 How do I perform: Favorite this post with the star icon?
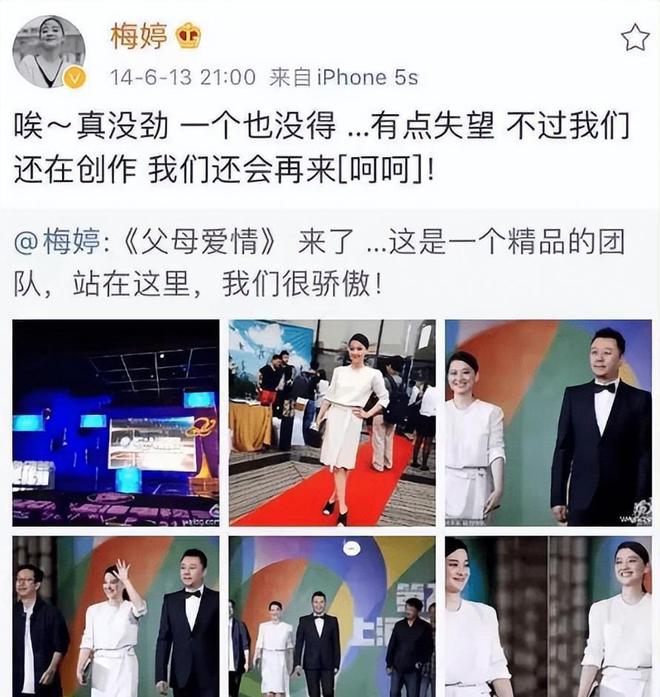pyautogui.click(x=634, y=38)
